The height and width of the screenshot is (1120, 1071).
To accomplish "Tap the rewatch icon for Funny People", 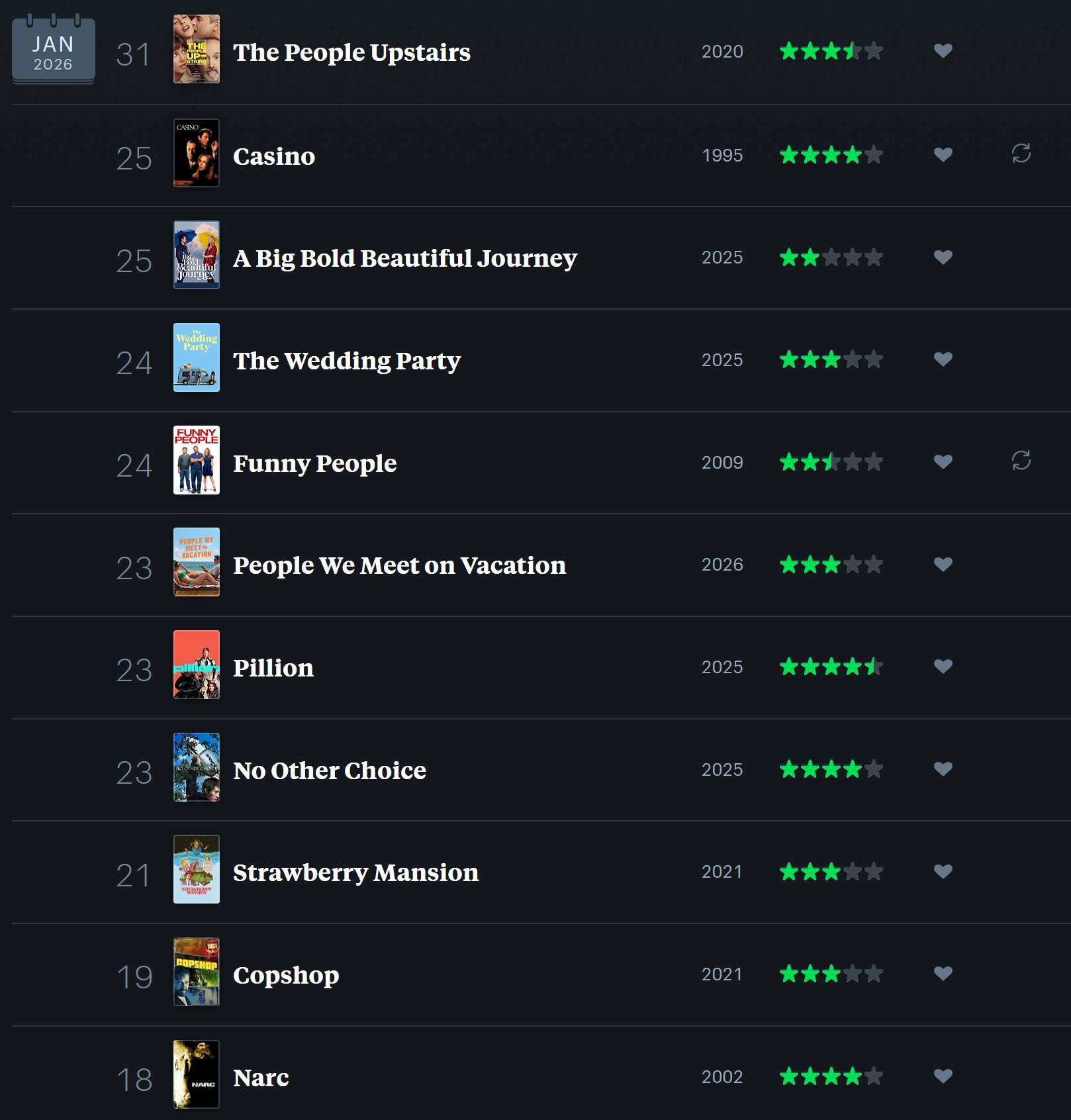I will [1021, 460].
